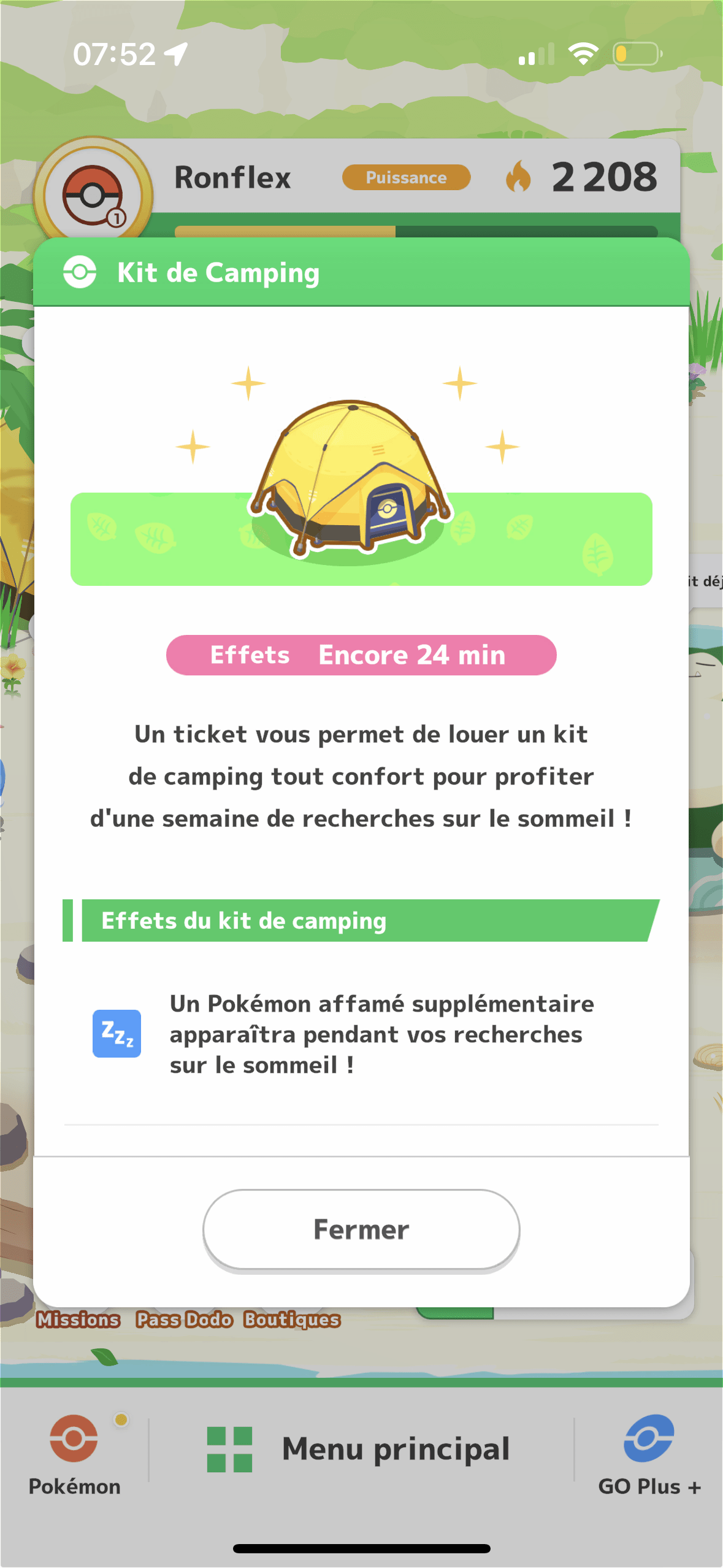The height and width of the screenshot is (1568, 723).
Task: Open GO Plus + menu
Action: (649, 1455)
